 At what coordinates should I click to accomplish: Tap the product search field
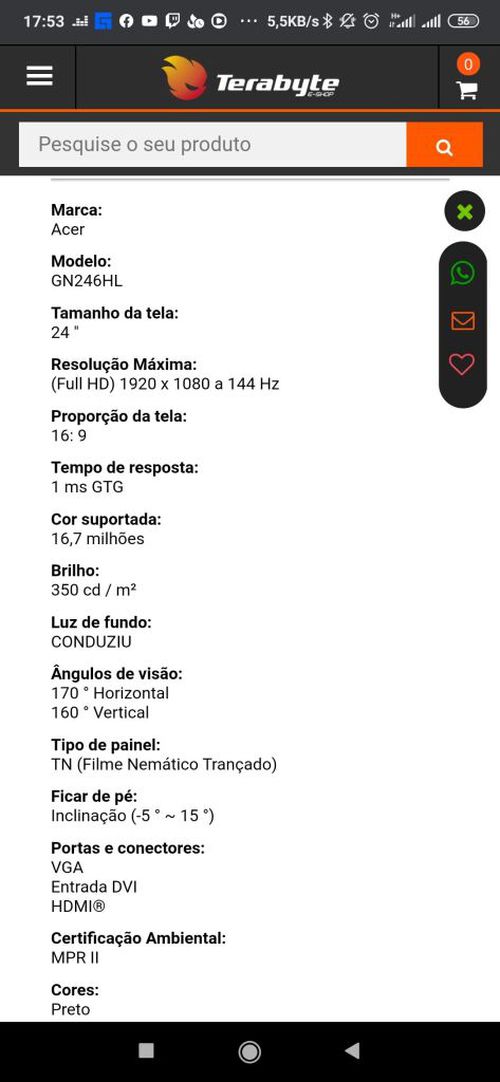212,144
